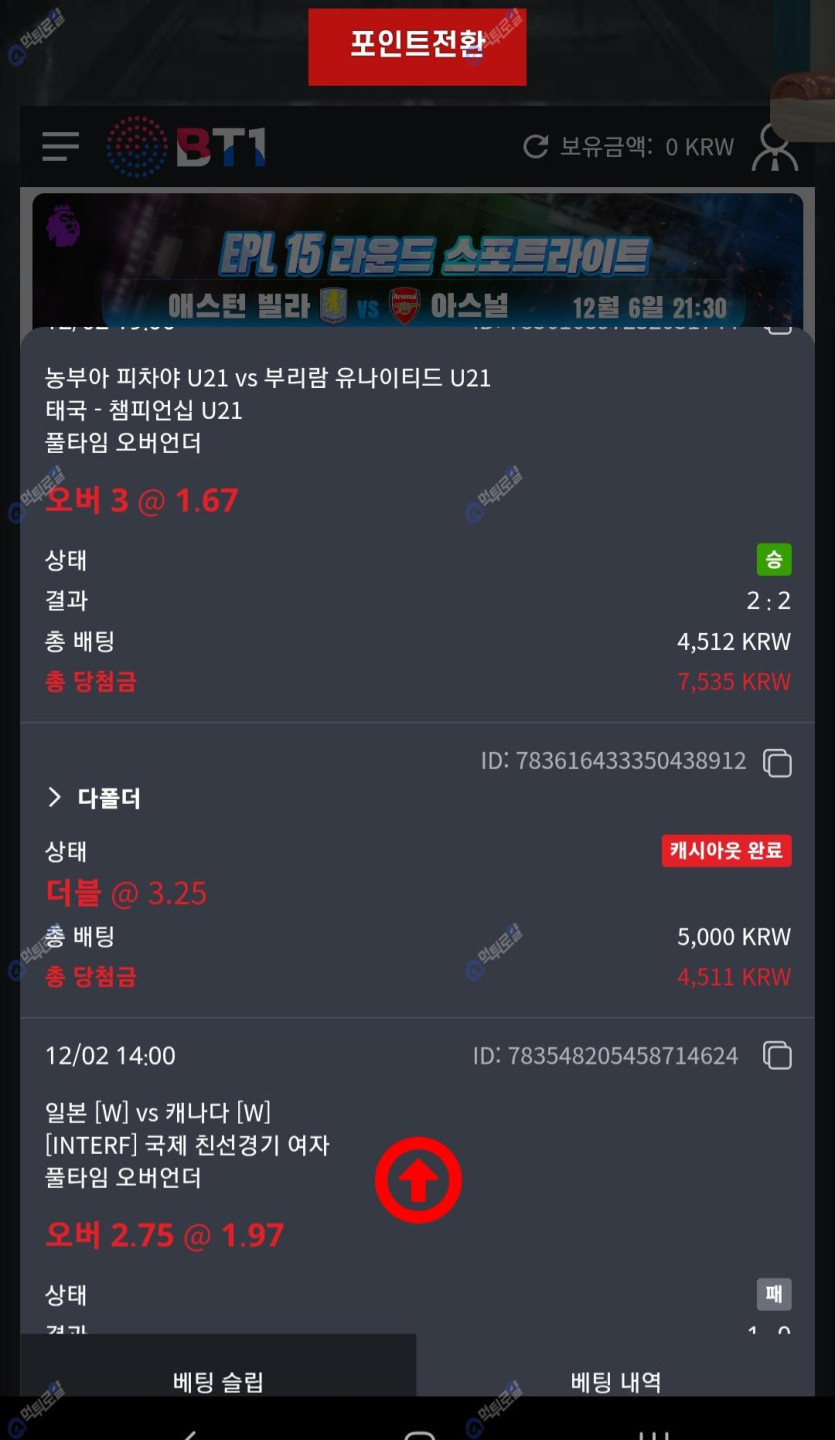Open the user profile icon
The height and width of the screenshot is (1440, 835).
[774, 148]
